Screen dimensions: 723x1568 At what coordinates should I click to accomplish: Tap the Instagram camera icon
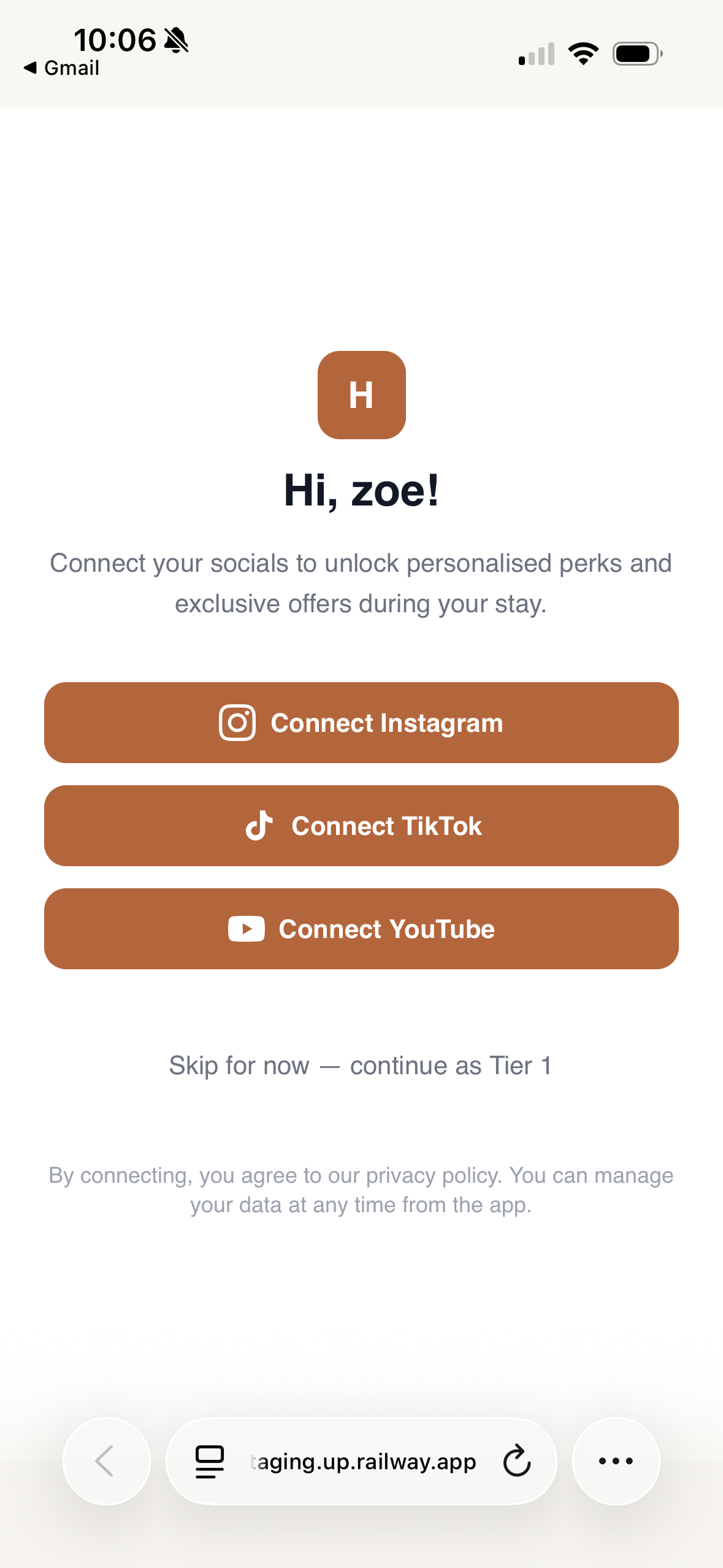point(239,722)
